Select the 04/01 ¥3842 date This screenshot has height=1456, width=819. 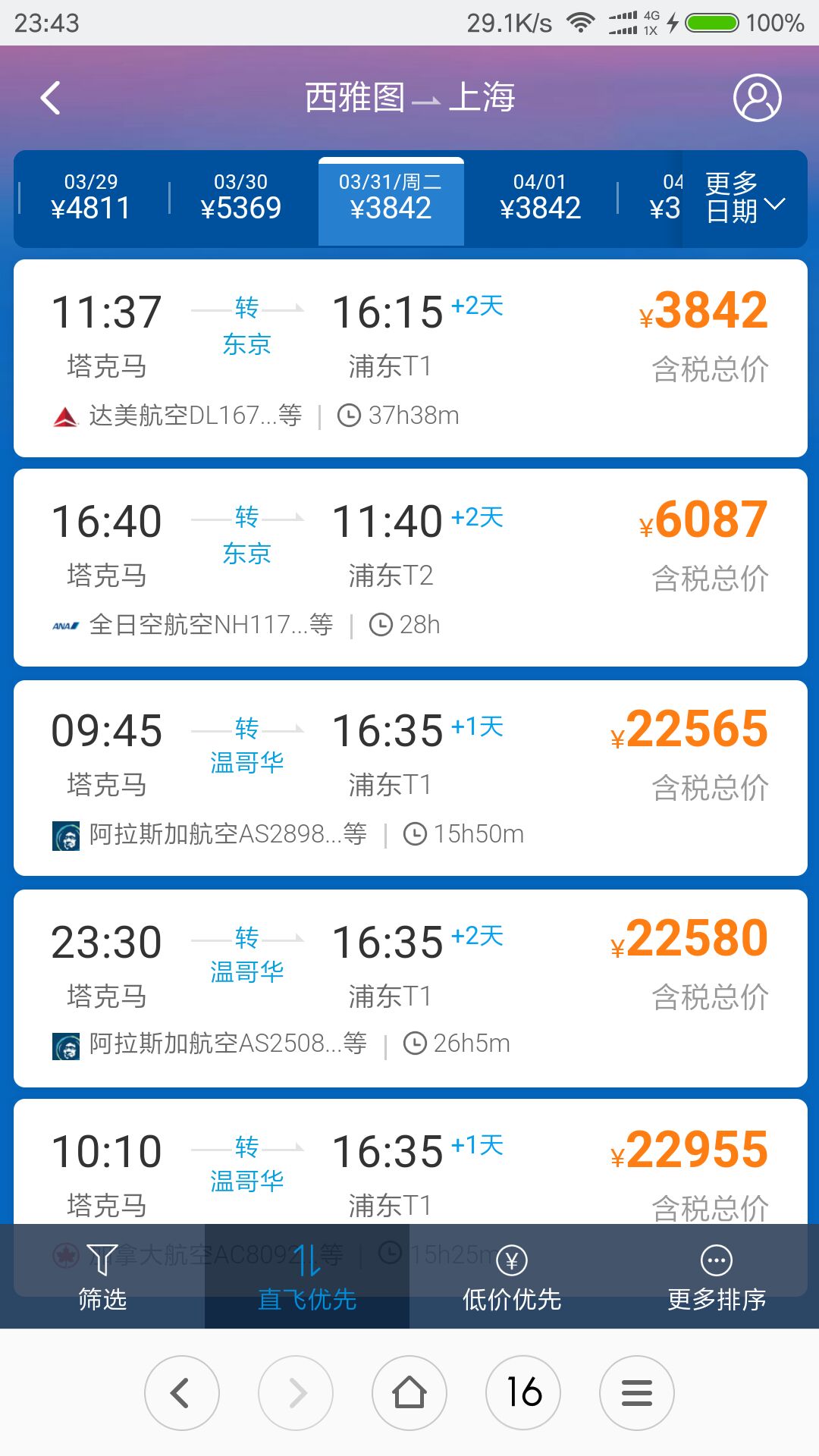pos(540,198)
